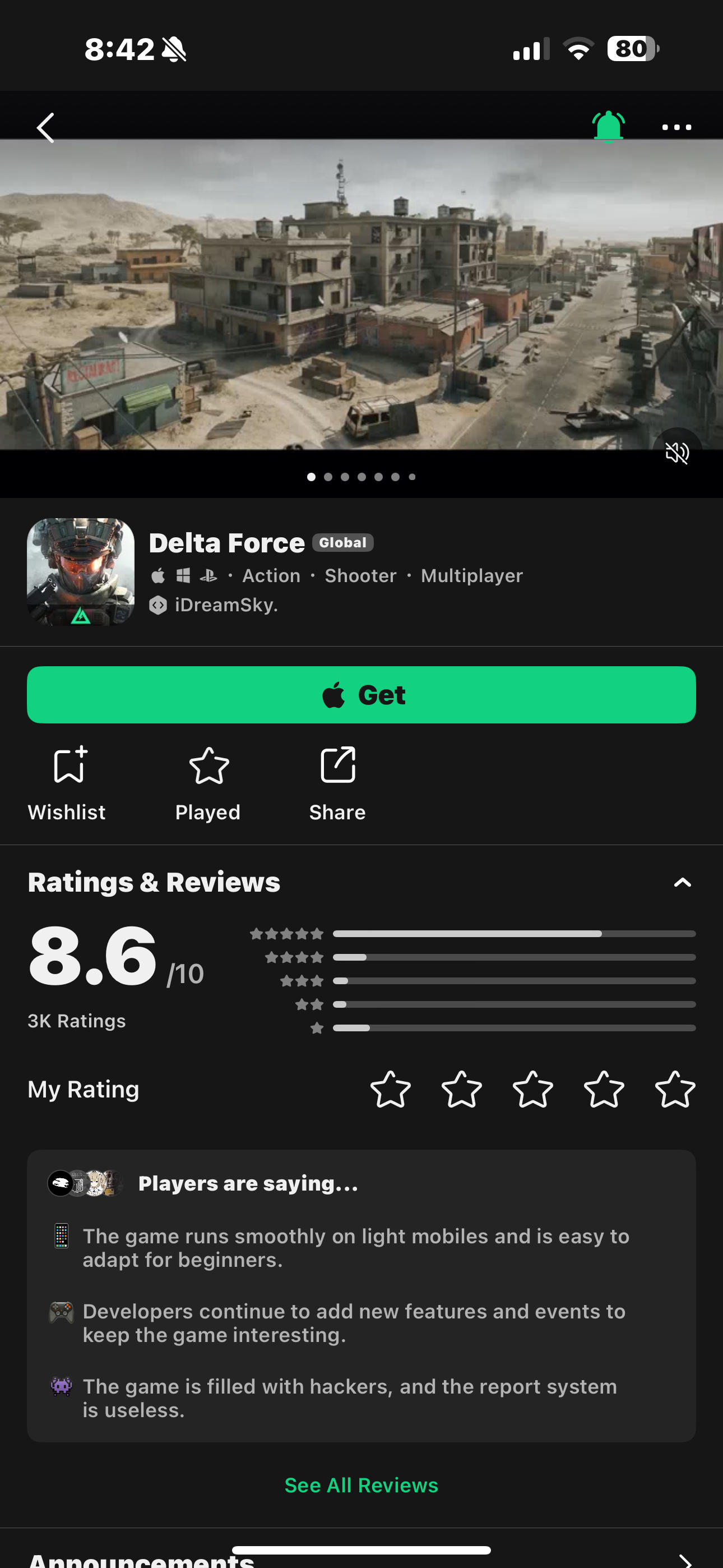Collapse the Ratings & Reviews section
Viewport: 723px width, 1568px height.
coord(682,883)
